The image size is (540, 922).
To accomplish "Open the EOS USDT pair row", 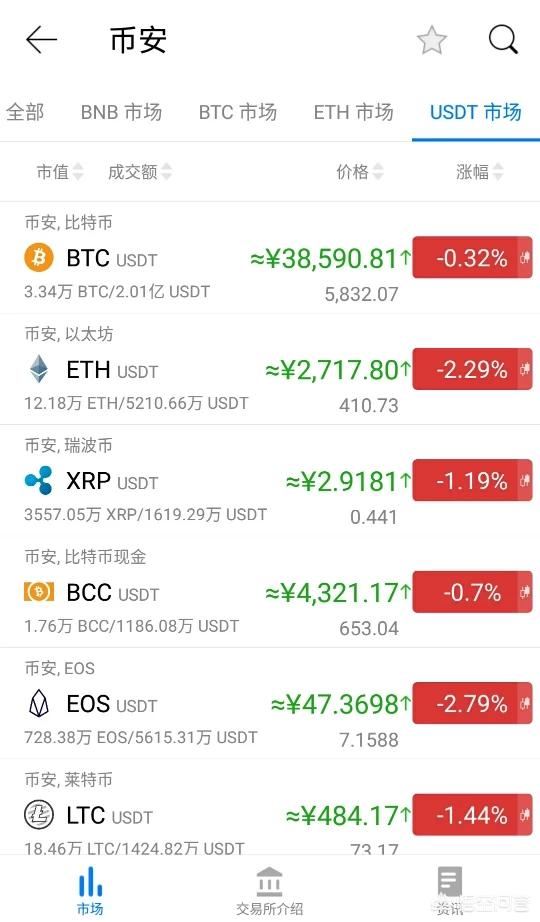I will tap(270, 703).
